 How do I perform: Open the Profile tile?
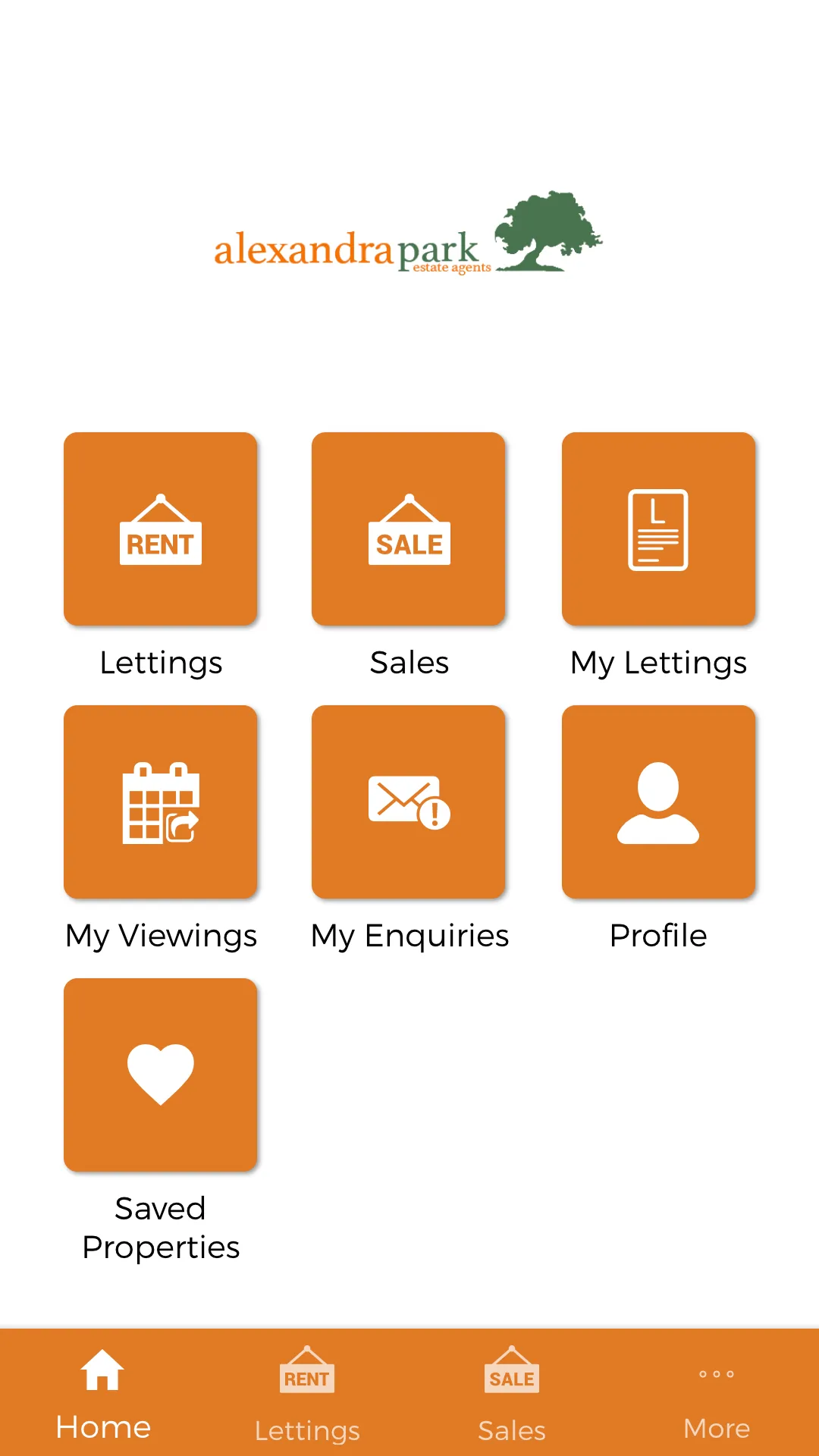pyautogui.click(x=658, y=802)
